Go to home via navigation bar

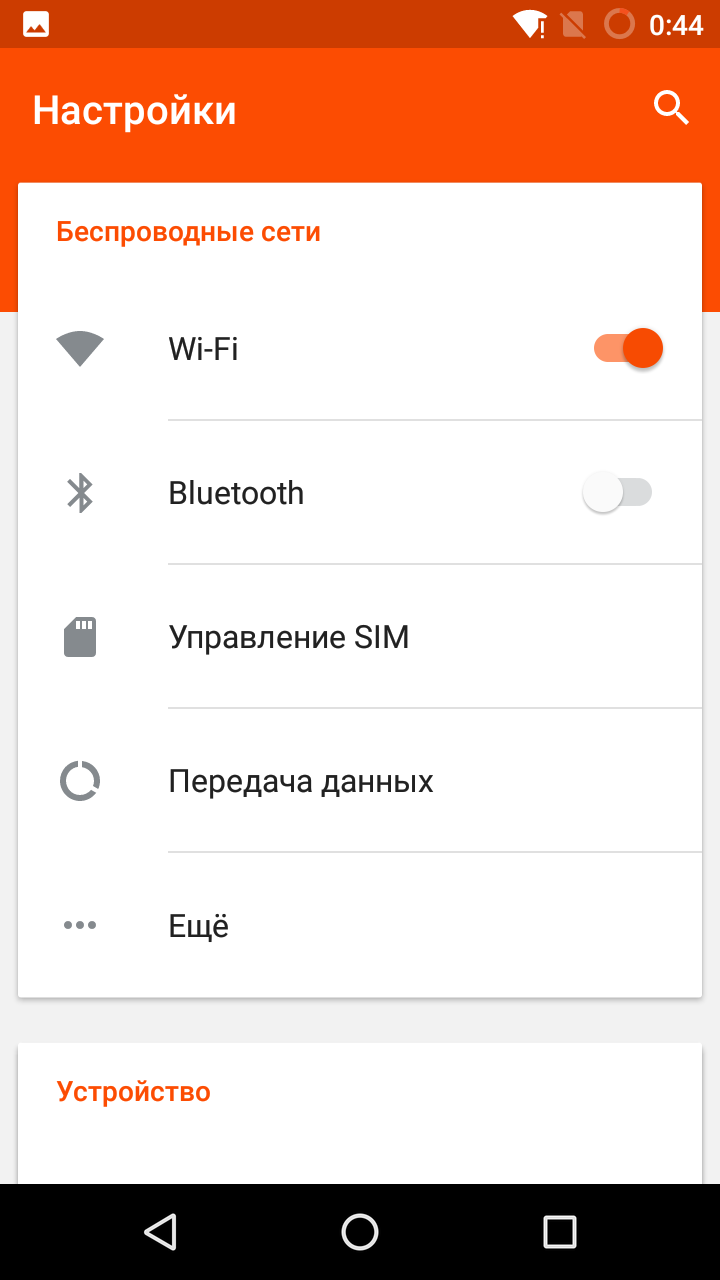pyautogui.click(x=360, y=1232)
